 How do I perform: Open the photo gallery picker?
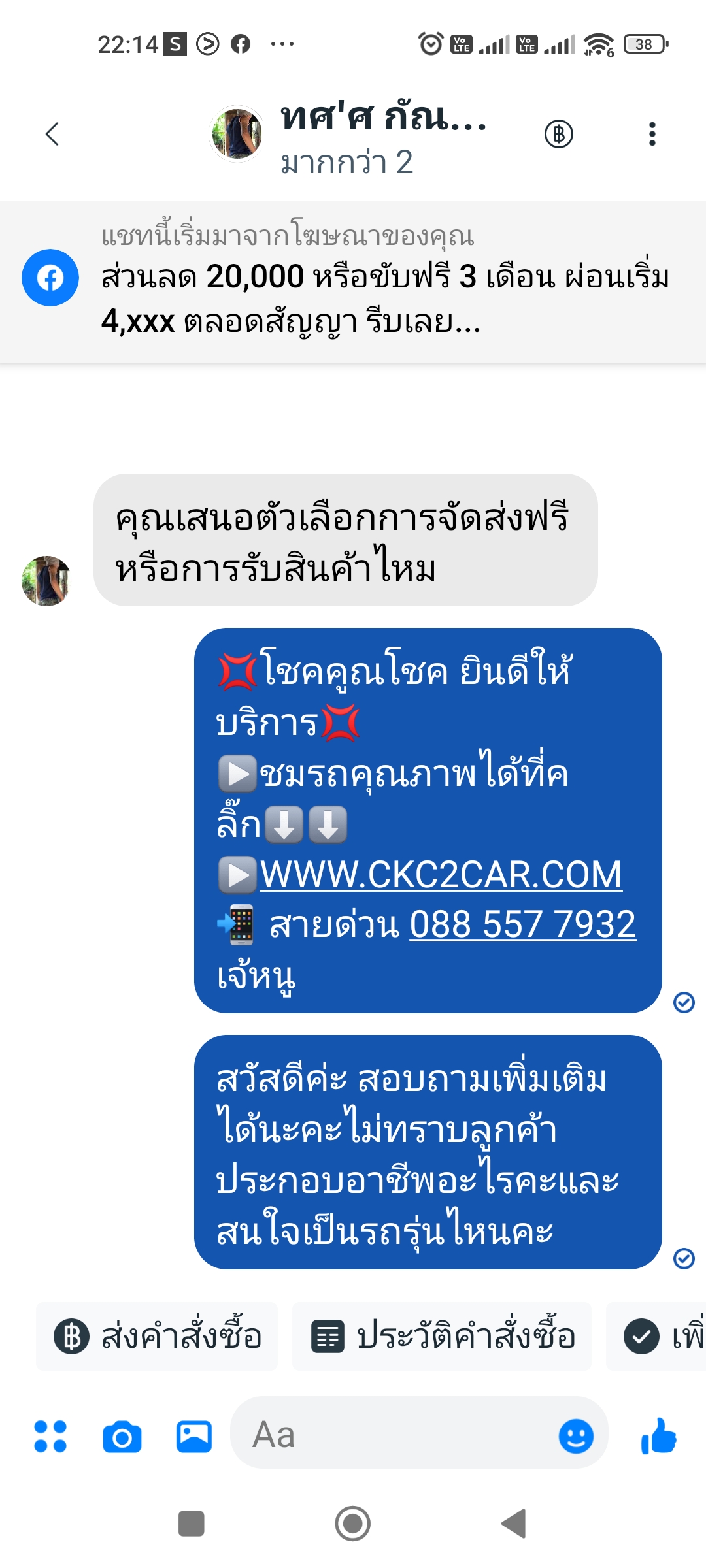pyautogui.click(x=194, y=1437)
